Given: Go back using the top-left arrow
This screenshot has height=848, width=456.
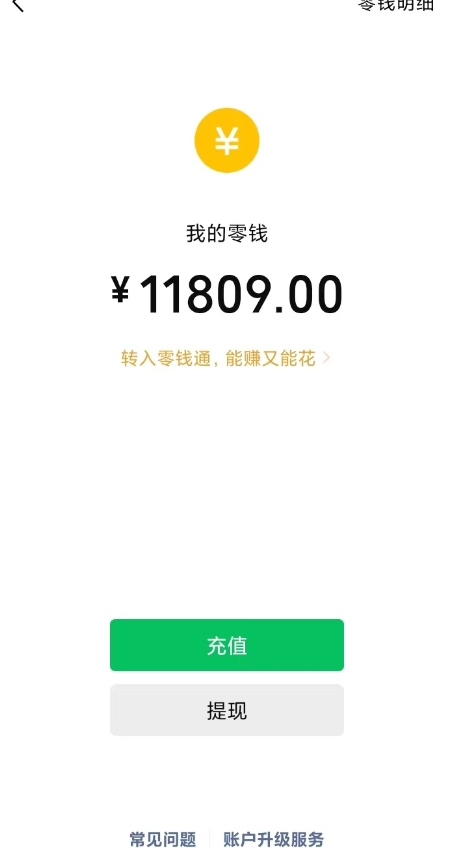Looking at the screenshot, I should tap(17, 5).
